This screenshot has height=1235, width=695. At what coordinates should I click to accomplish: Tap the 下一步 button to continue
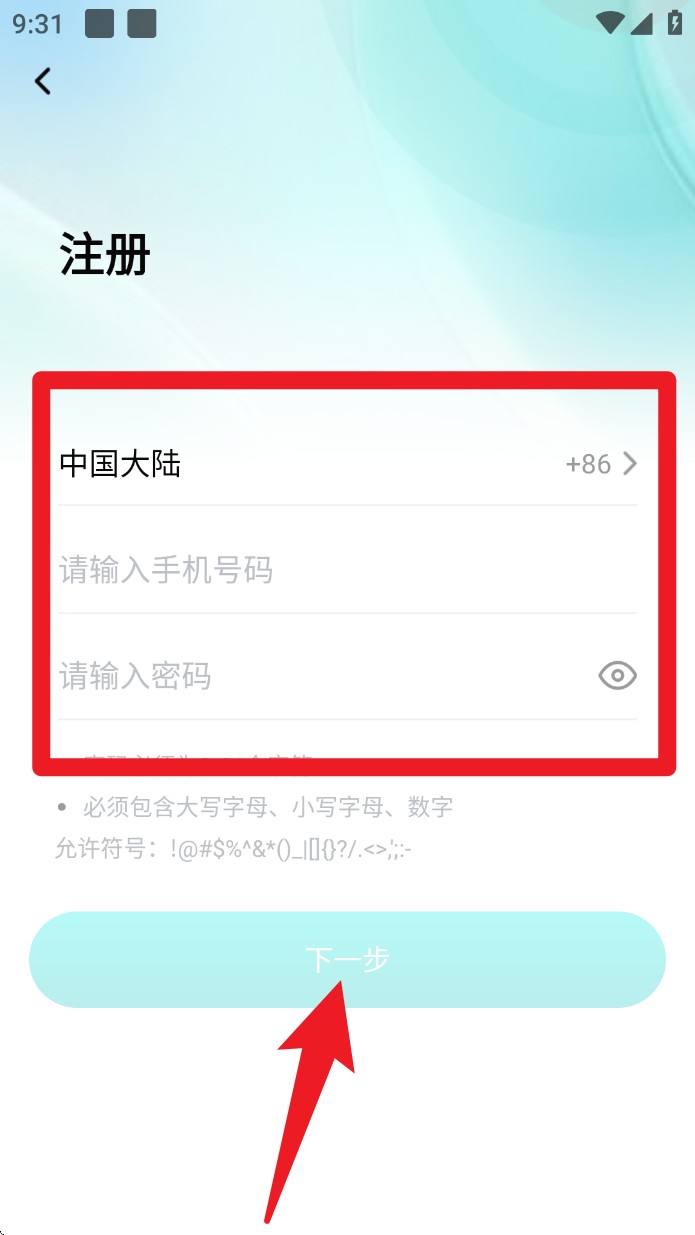click(347, 959)
